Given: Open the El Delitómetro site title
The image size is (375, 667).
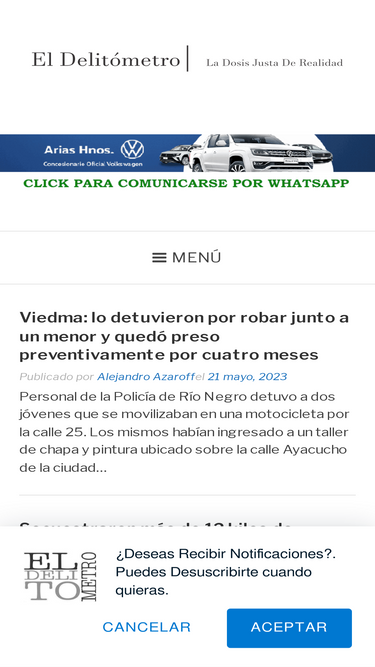Looking at the screenshot, I should 106,60.
